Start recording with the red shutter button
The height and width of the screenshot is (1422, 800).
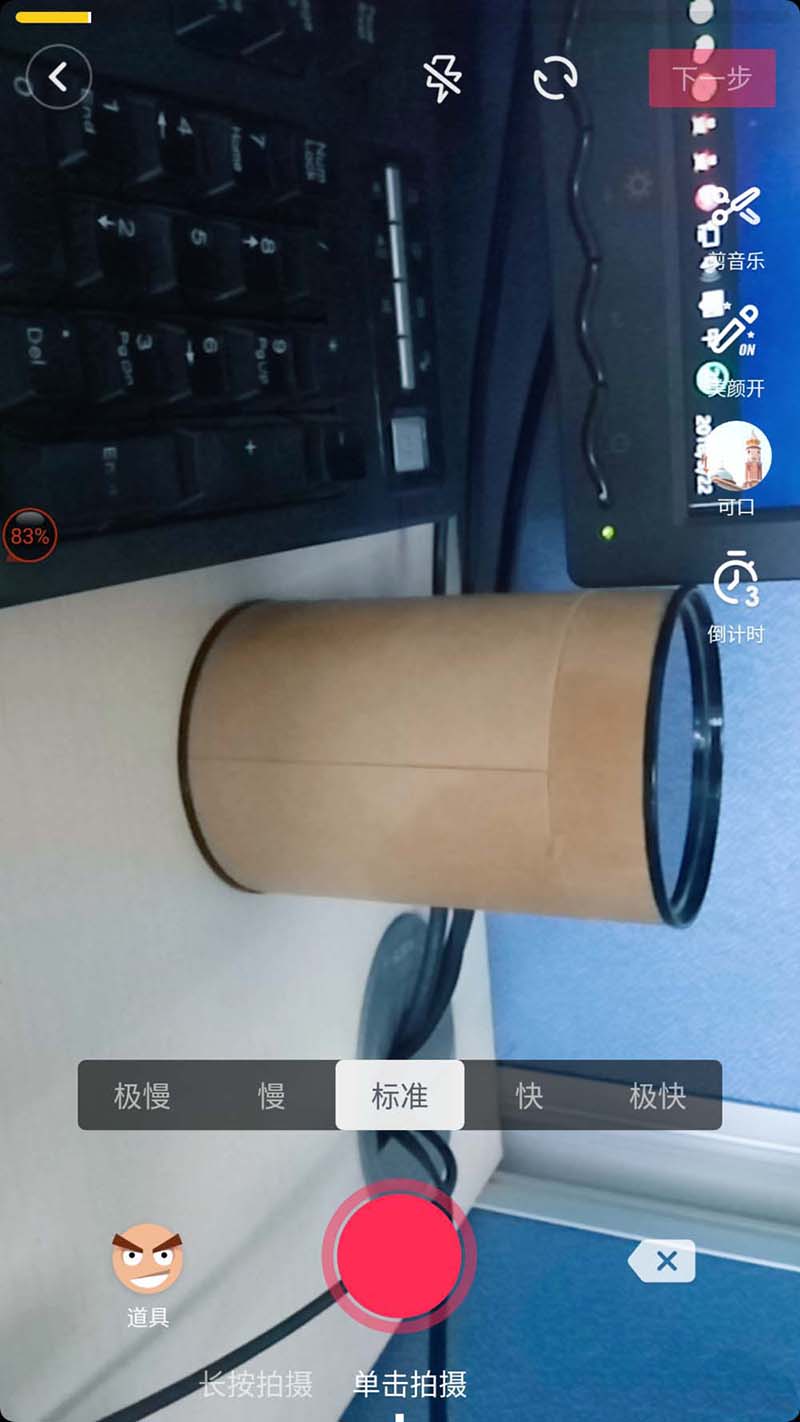pos(400,1258)
